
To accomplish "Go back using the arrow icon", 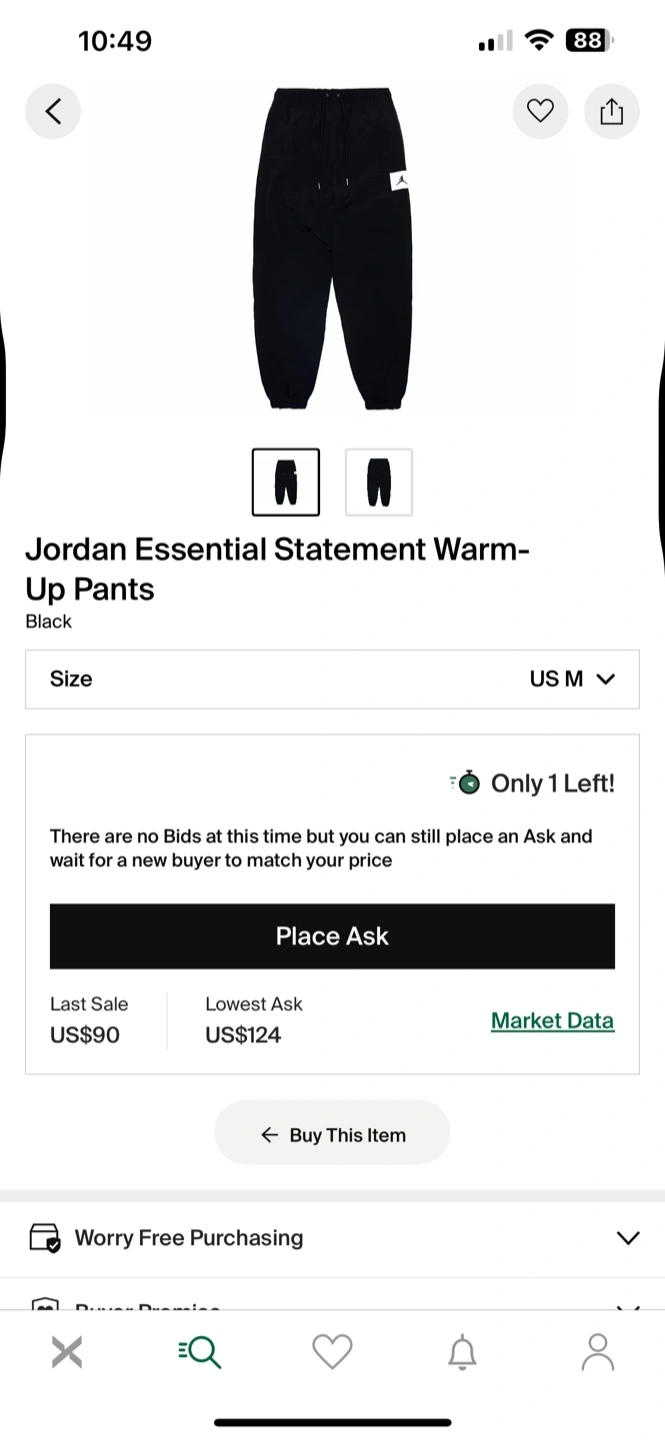I will tap(53, 111).
